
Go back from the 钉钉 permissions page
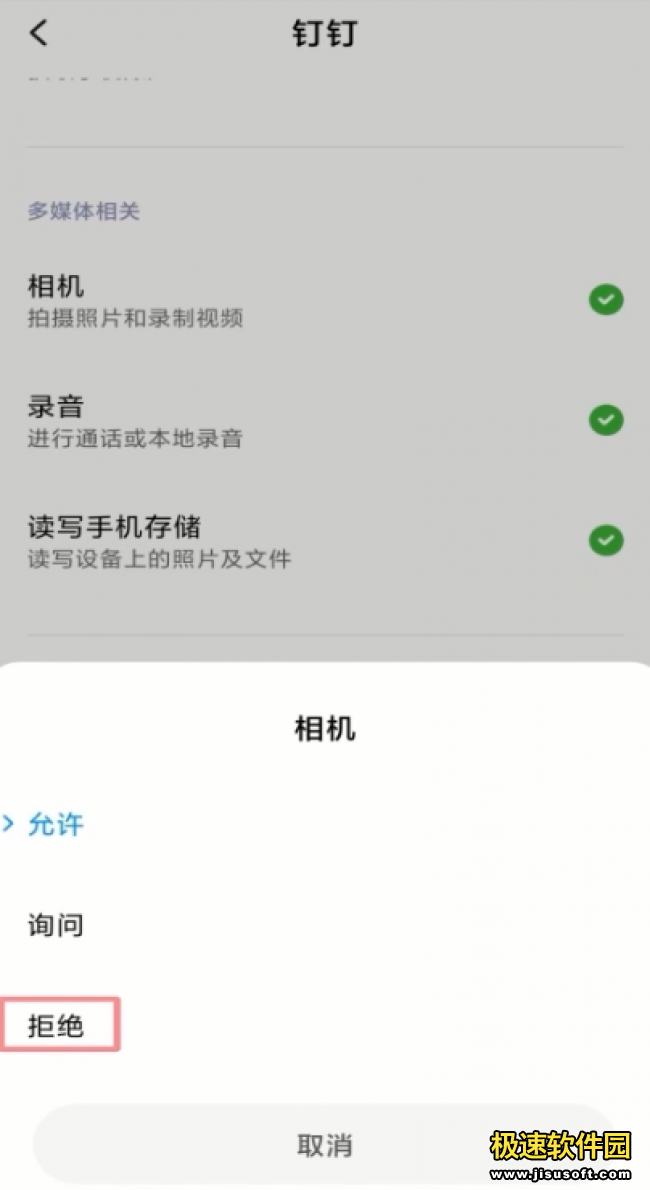[38, 33]
